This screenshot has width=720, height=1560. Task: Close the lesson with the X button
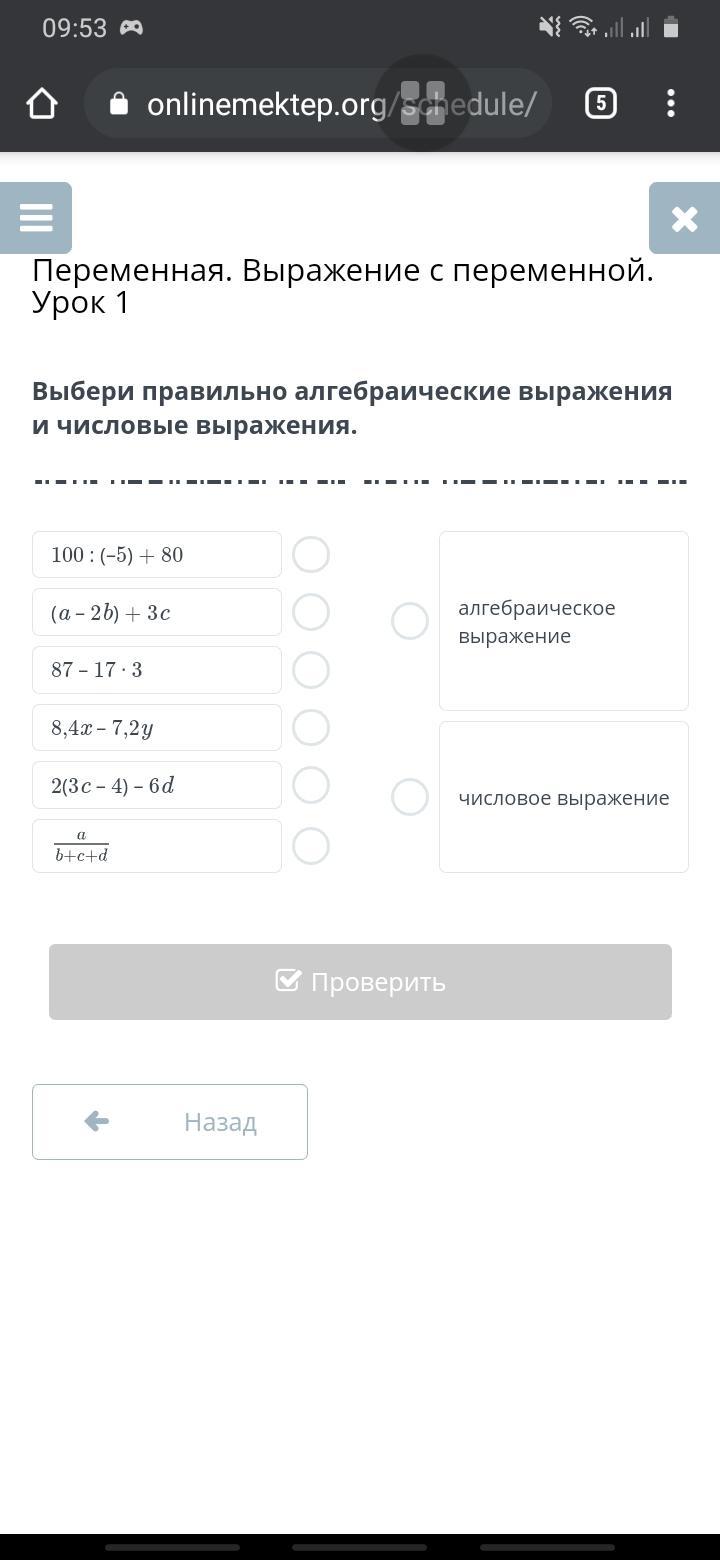point(684,218)
